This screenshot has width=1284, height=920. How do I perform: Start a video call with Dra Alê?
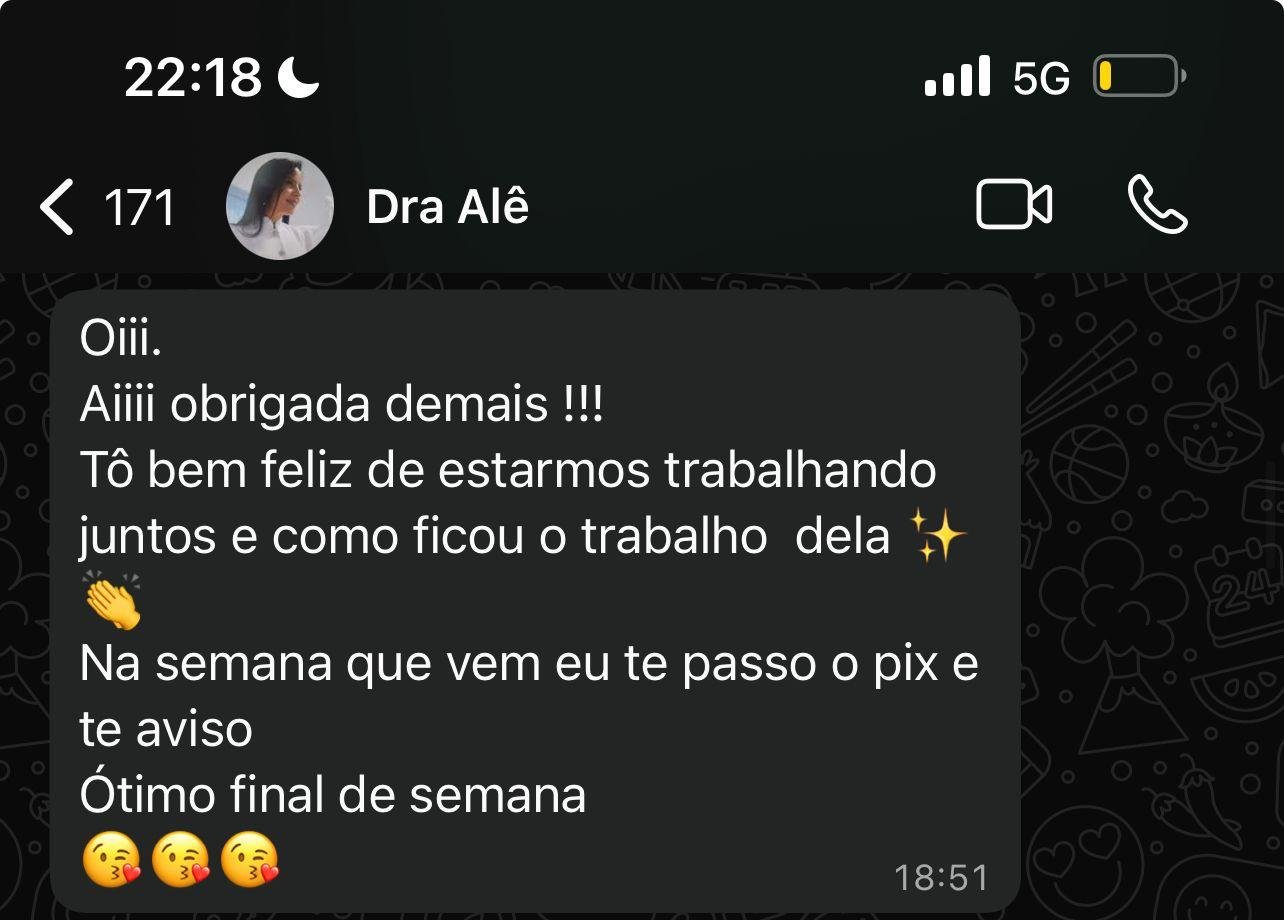tap(1013, 206)
